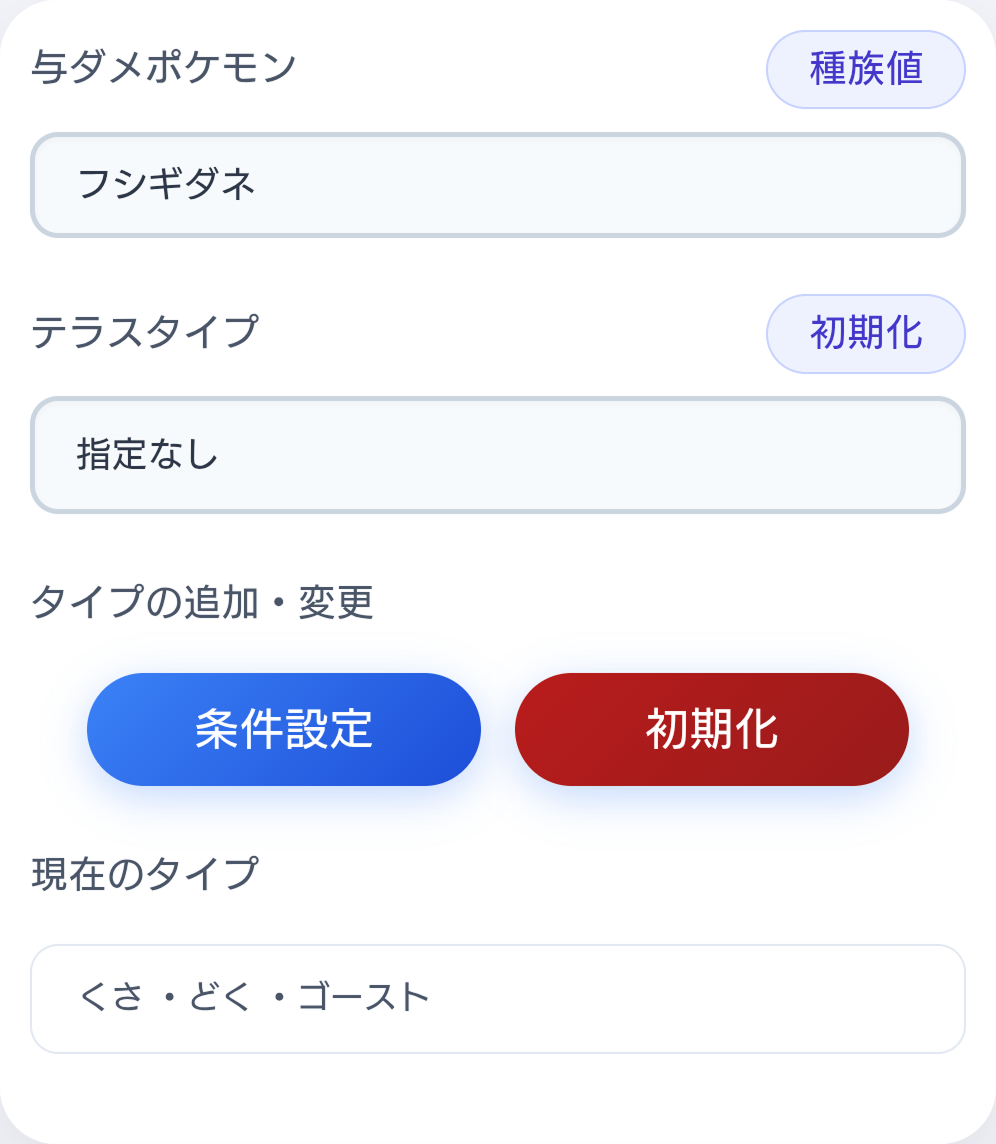Reset the Tera type to default
This screenshot has height=1144, width=996.
pyautogui.click(x=865, y=334)
